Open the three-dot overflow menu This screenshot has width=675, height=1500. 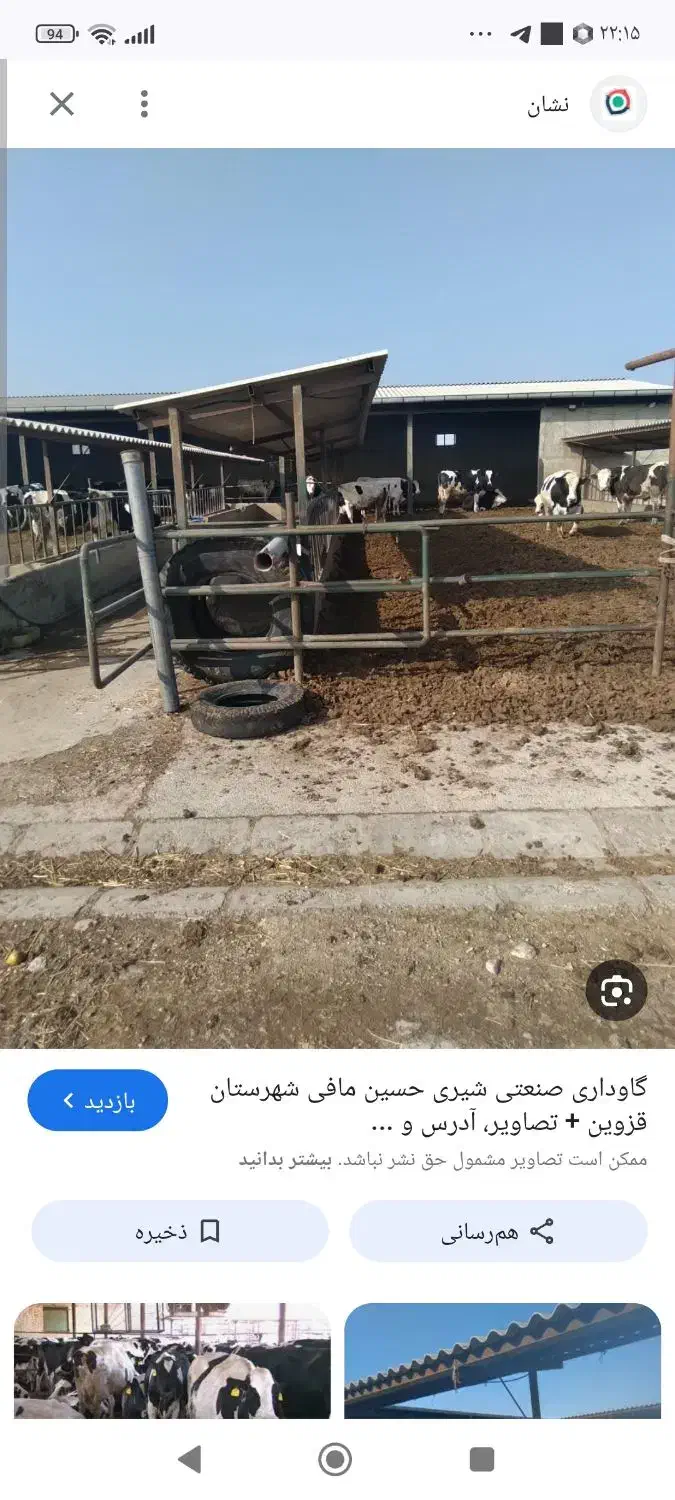click(x=144, y=104)
